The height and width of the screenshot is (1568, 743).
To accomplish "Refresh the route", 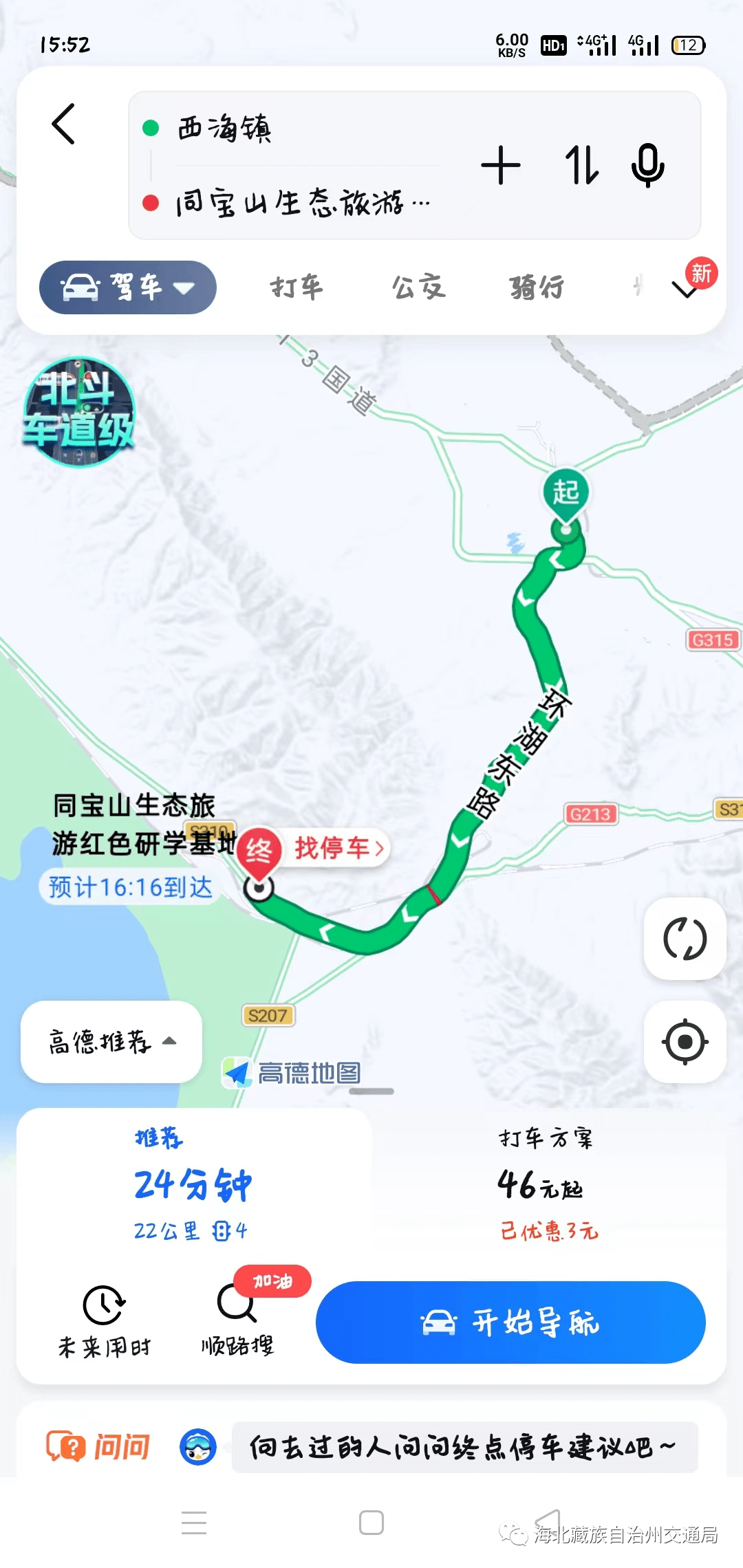I will click(x=685, y=938).
